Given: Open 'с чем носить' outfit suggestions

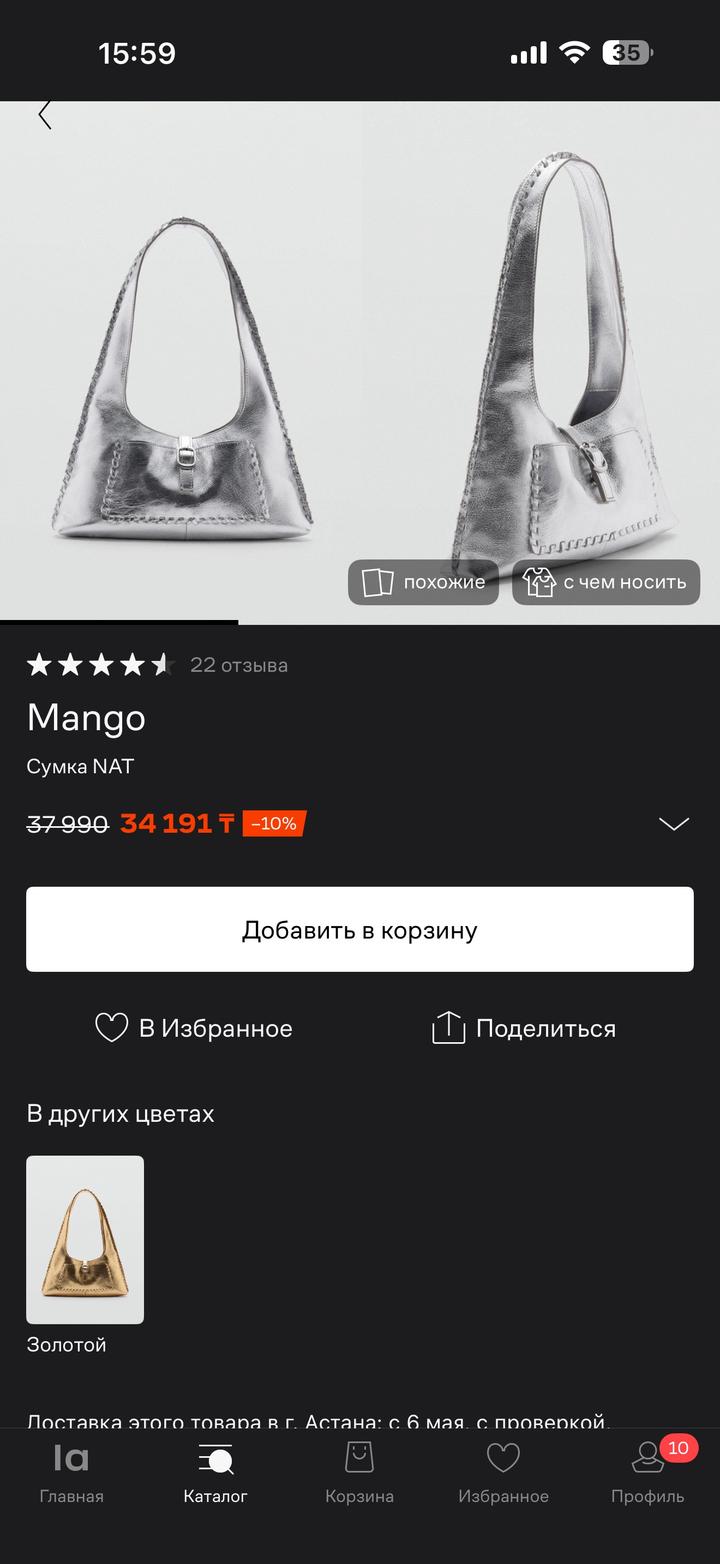Looking at the screenshot, I should point(606,582).
